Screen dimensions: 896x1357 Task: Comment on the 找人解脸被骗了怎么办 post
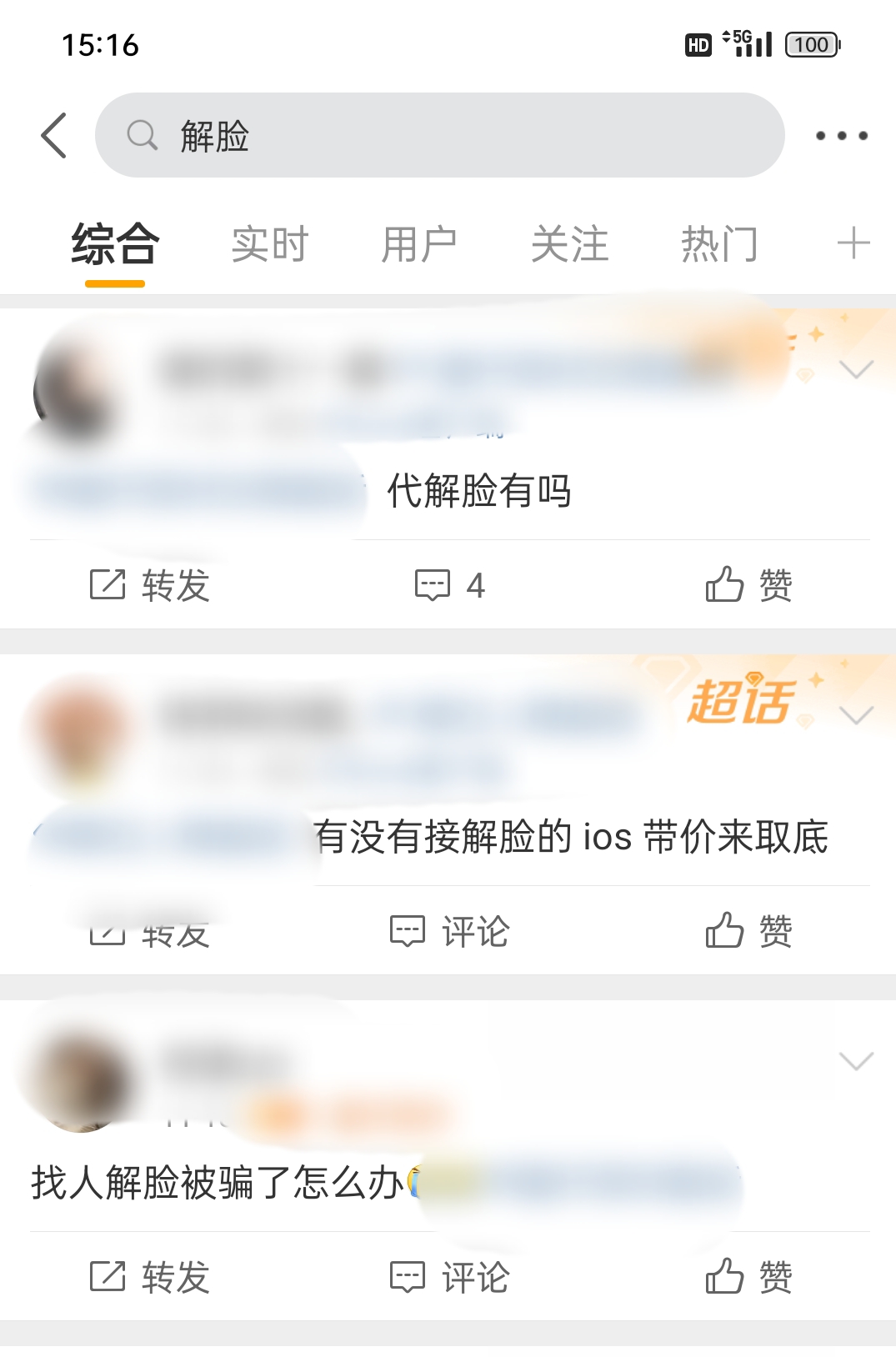tap(450, 1277)
